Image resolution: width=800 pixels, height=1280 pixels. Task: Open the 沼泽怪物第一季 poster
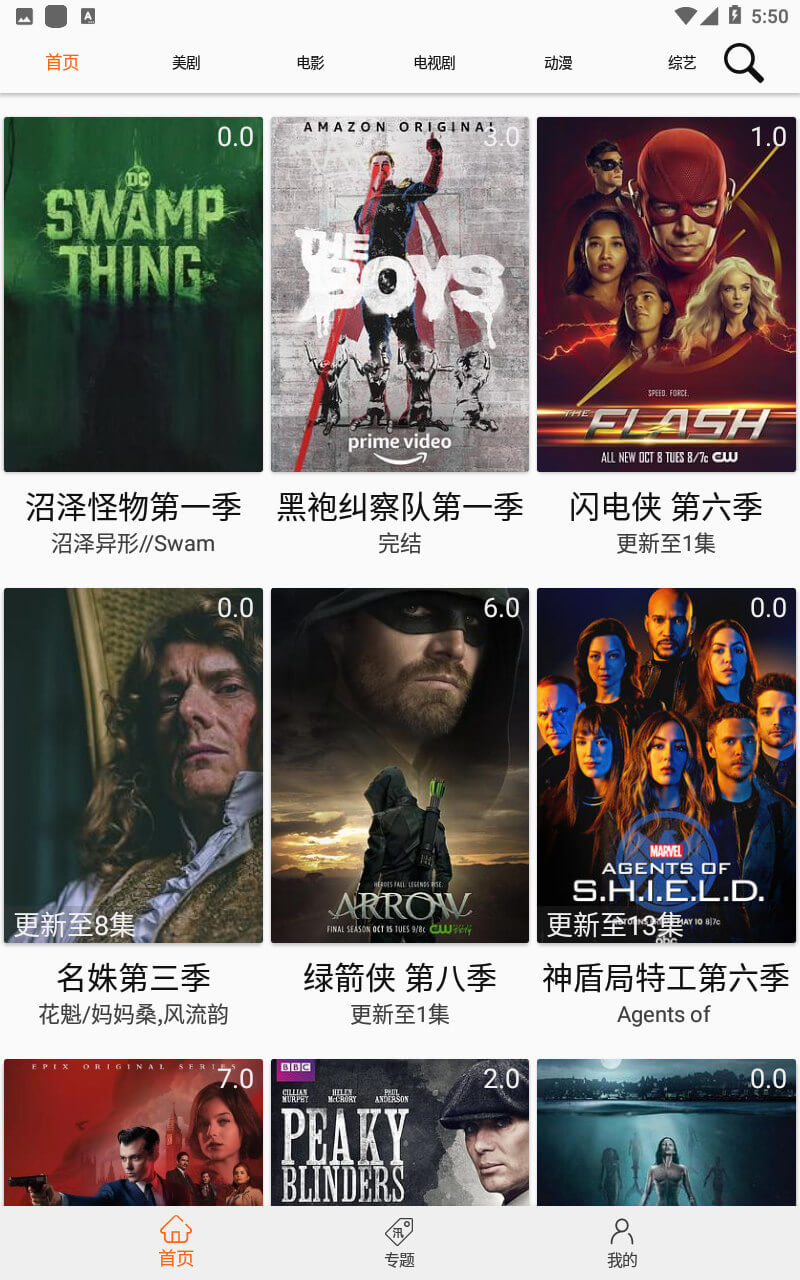[x=133, y=294]
